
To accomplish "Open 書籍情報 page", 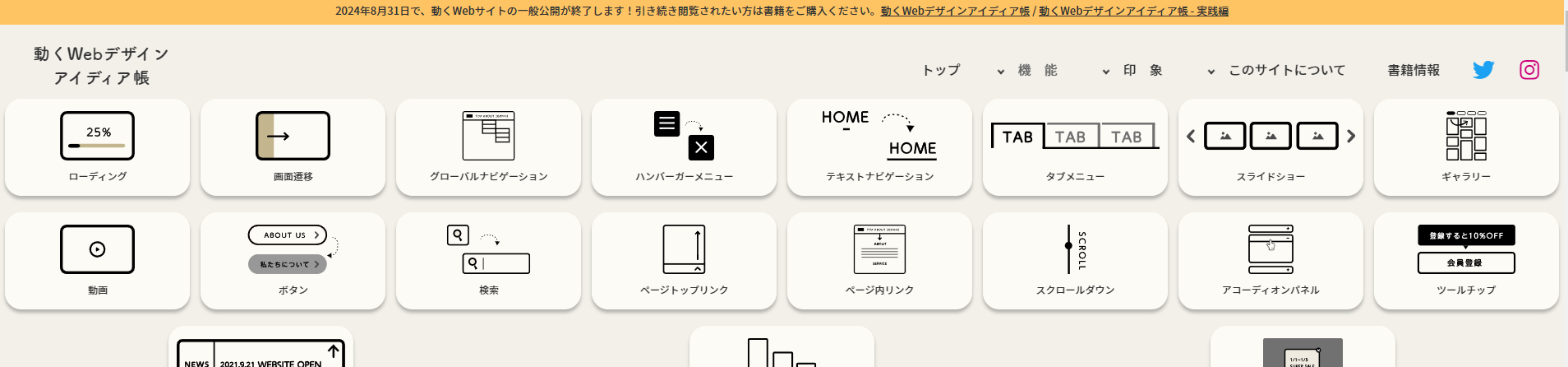I will (1414, 71).
